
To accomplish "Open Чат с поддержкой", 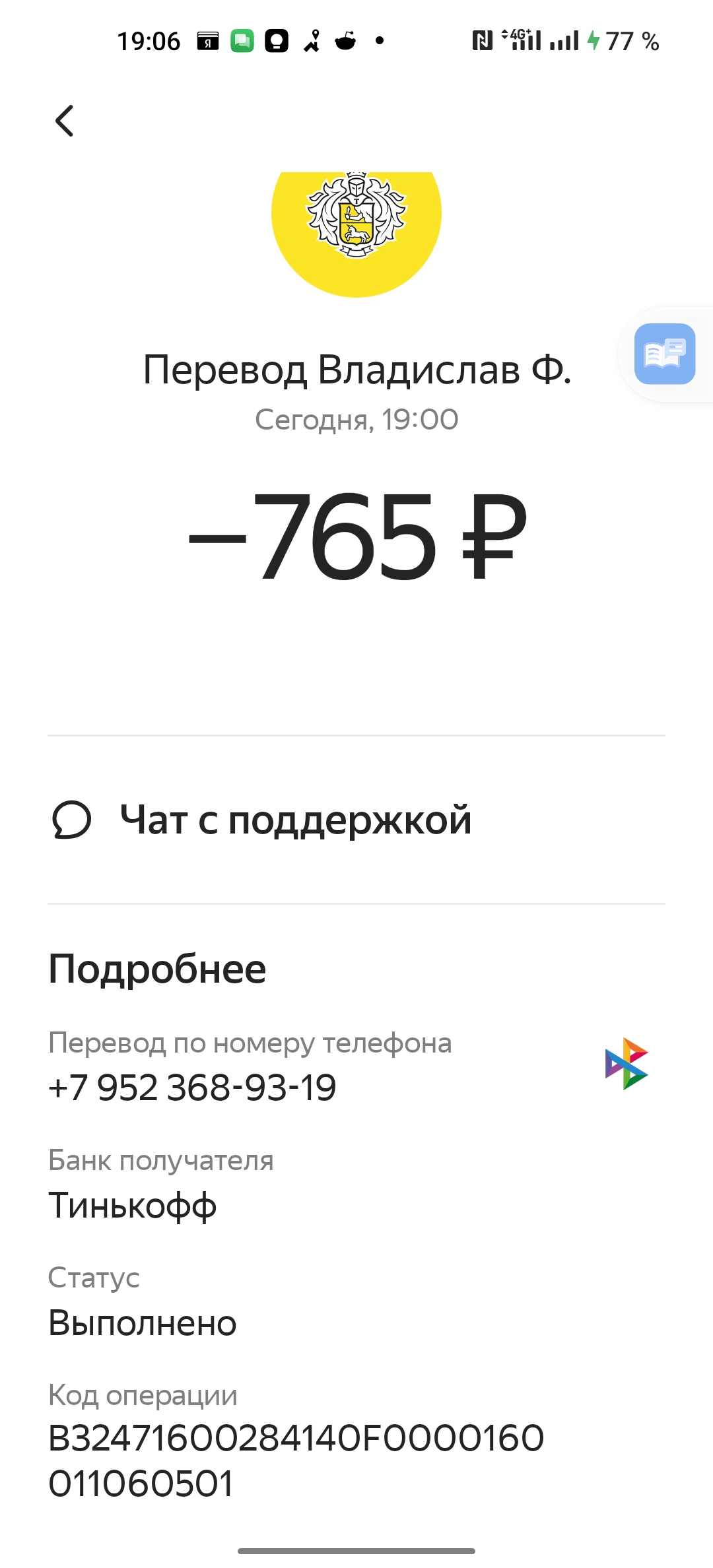I will tap(356, 820).
